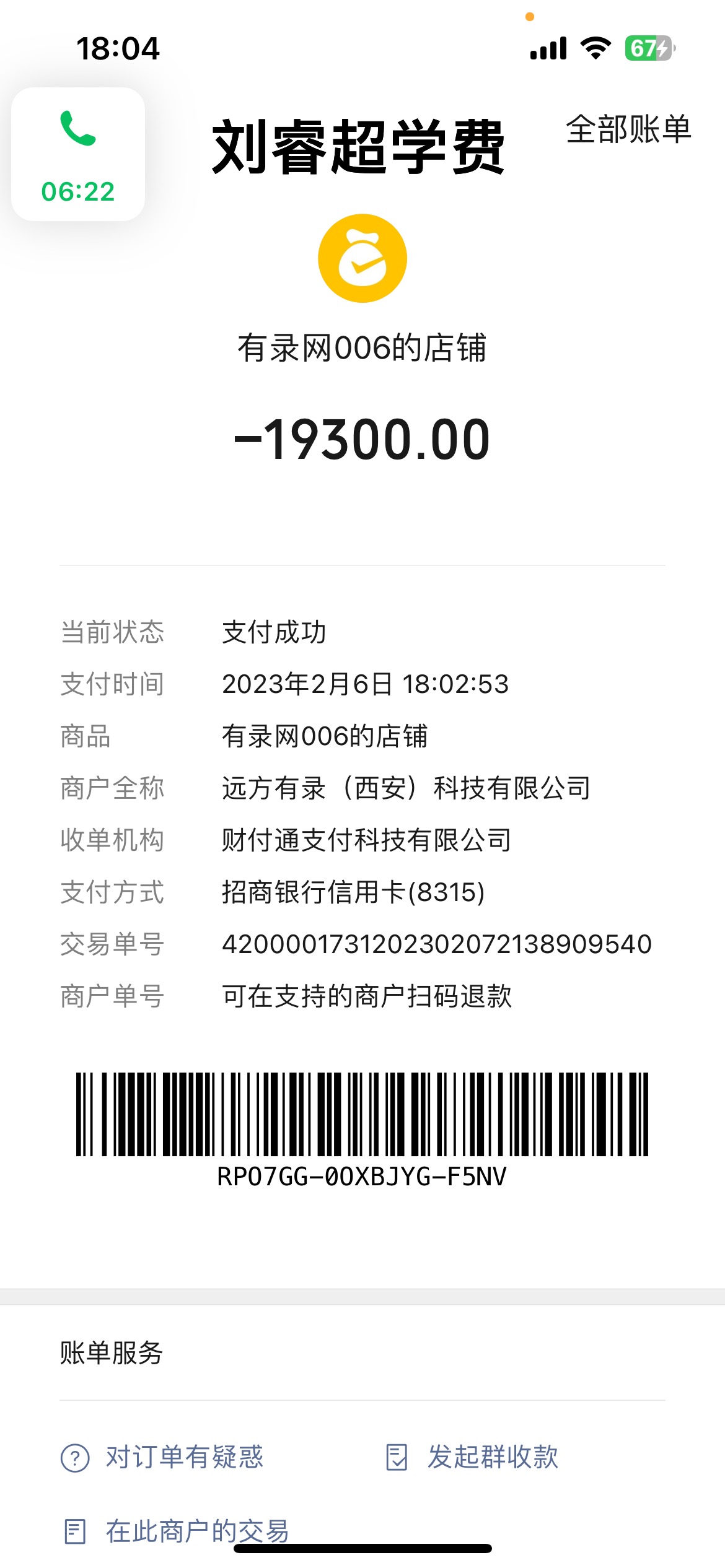Open the 有录网006的店铺 merchant icon
This screenshot has width=725, height=1568.
362,258
